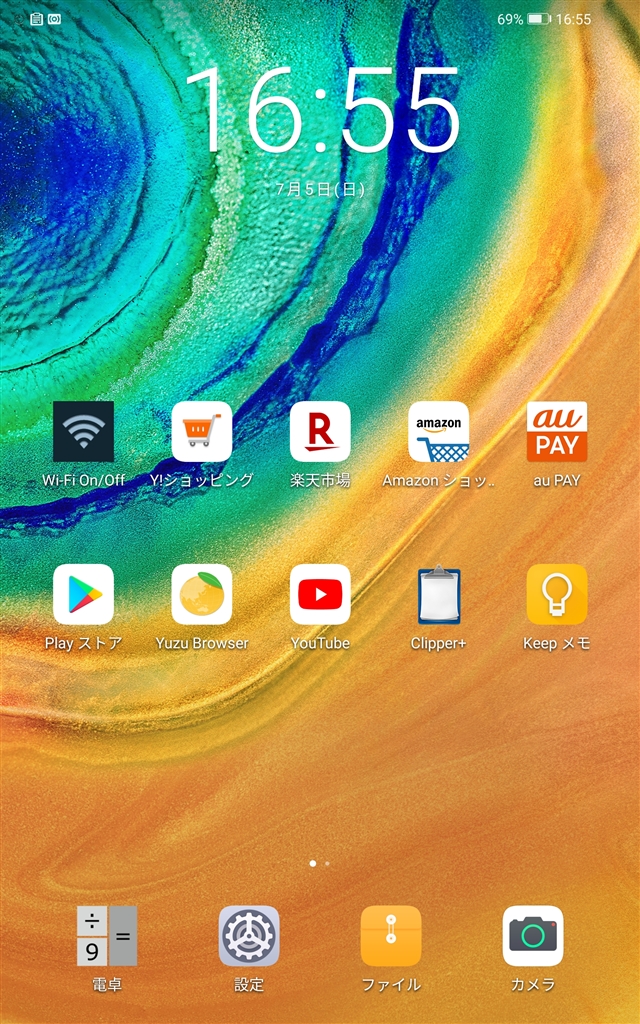Open the 楽天市場 app

pyautogui.click(x=320, y=432)
